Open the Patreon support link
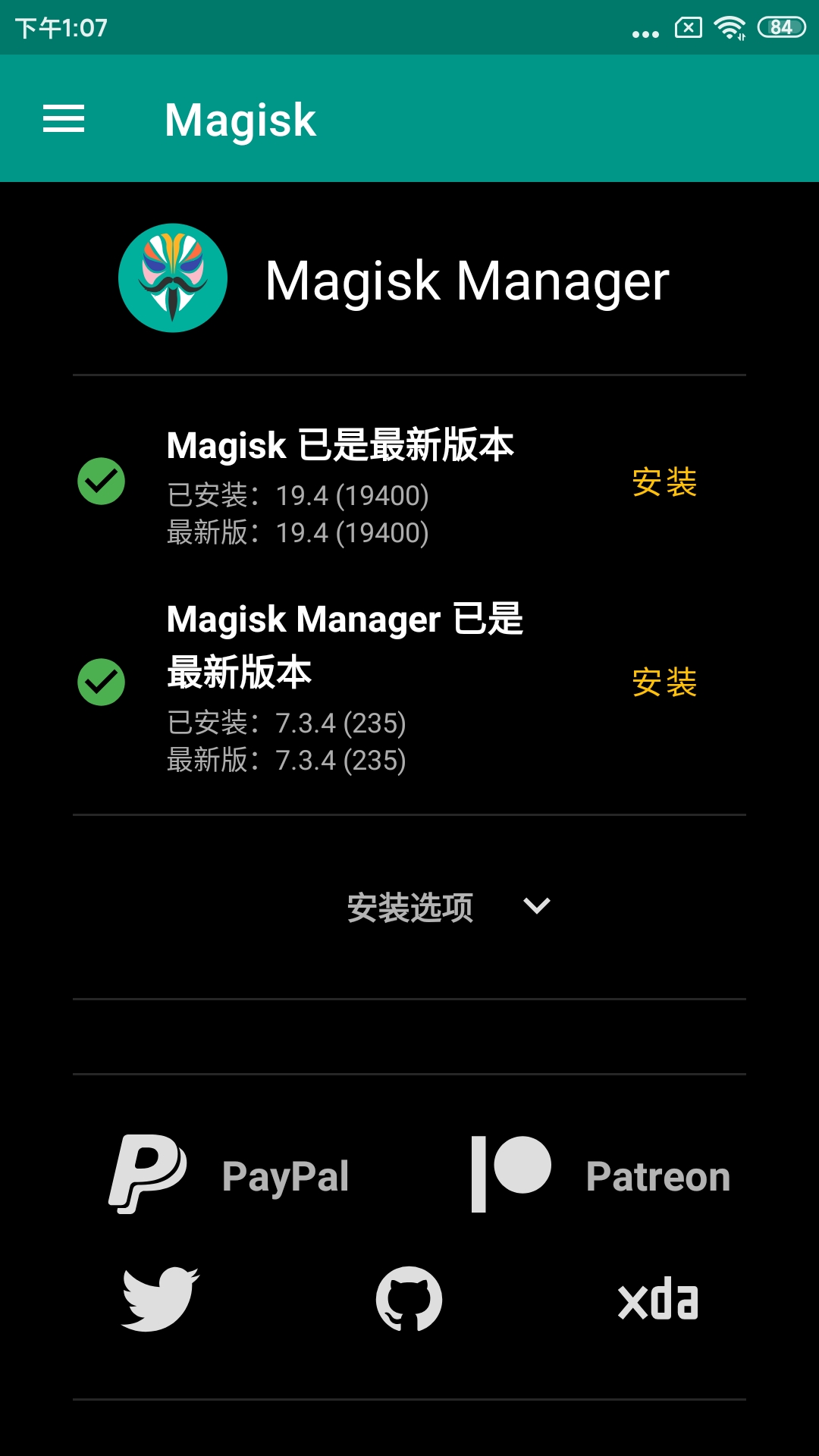819x1456 pixels. click(x=599, y=1175)
